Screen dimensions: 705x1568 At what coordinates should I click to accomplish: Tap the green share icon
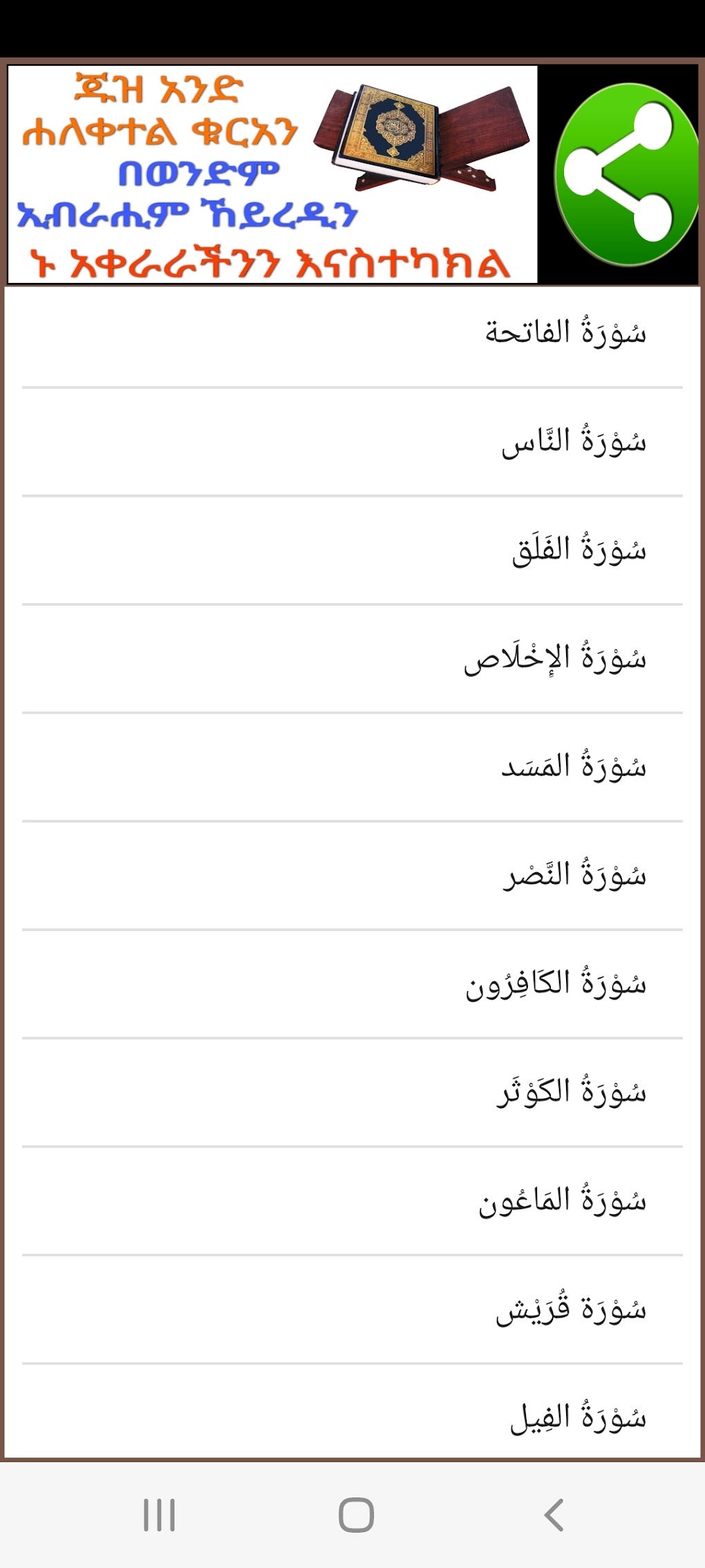tap(626, 174)
